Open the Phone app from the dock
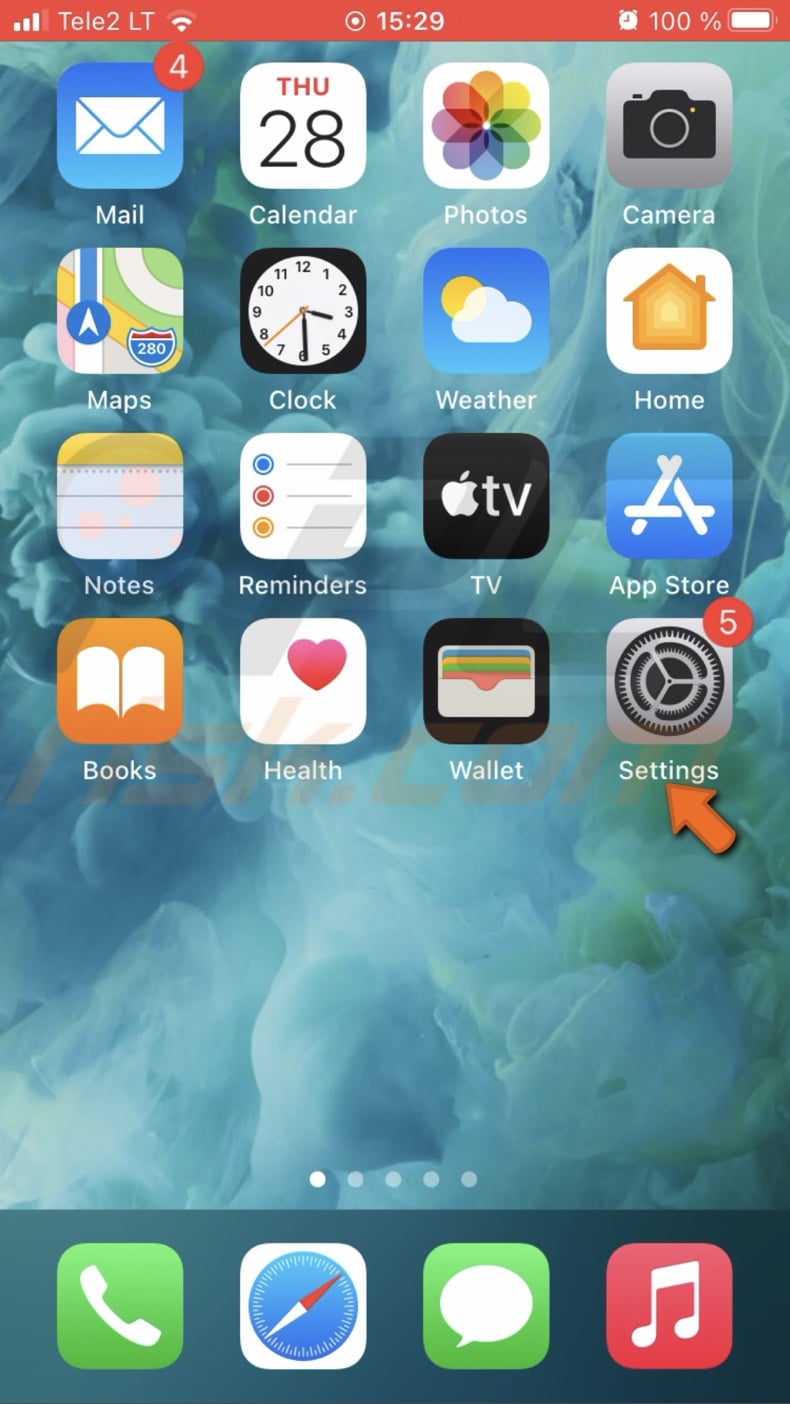This screenshot has width=790, height=1404. (x=120, y=1305)
